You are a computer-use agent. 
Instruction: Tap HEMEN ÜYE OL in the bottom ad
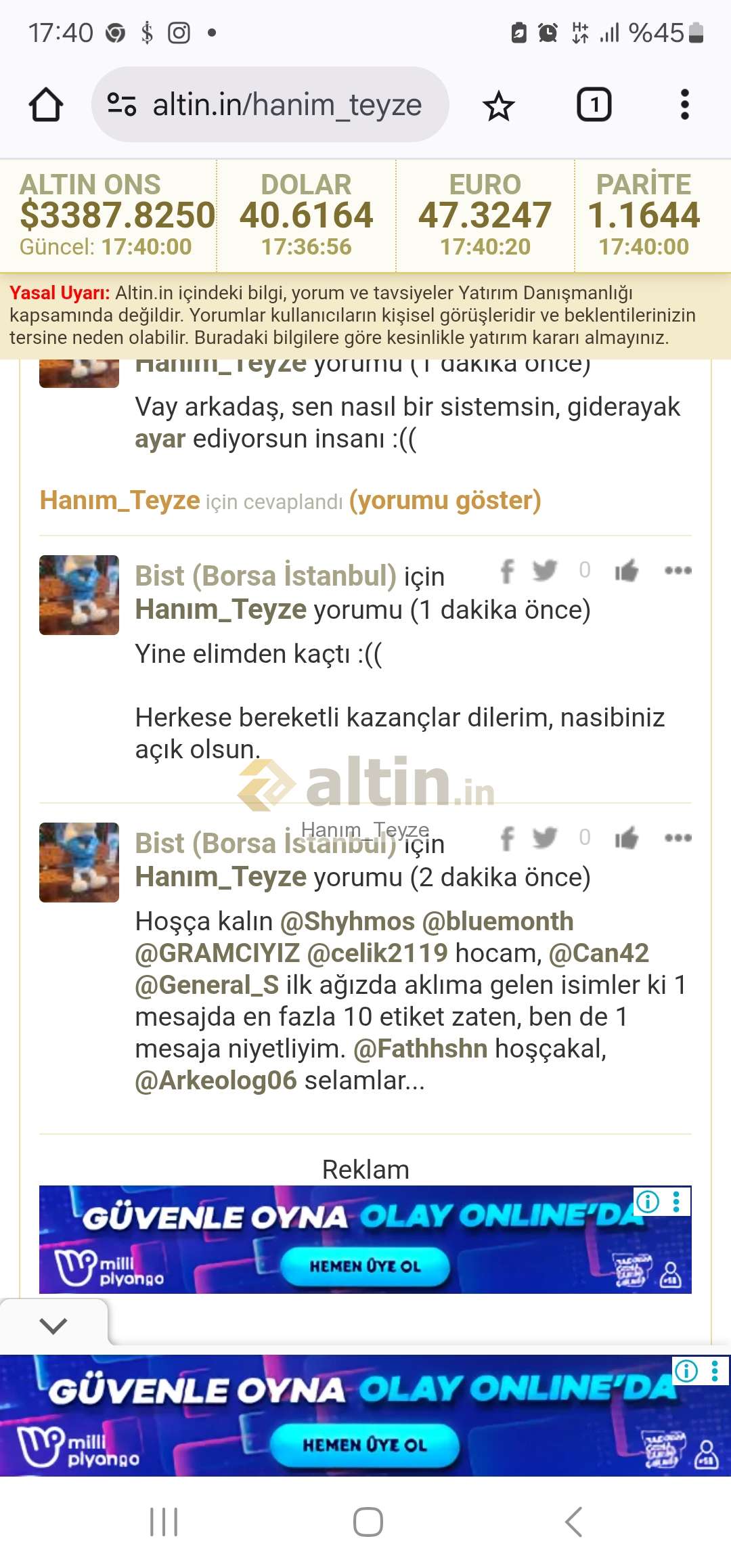pyautogui.click(x=365, y=1445)
